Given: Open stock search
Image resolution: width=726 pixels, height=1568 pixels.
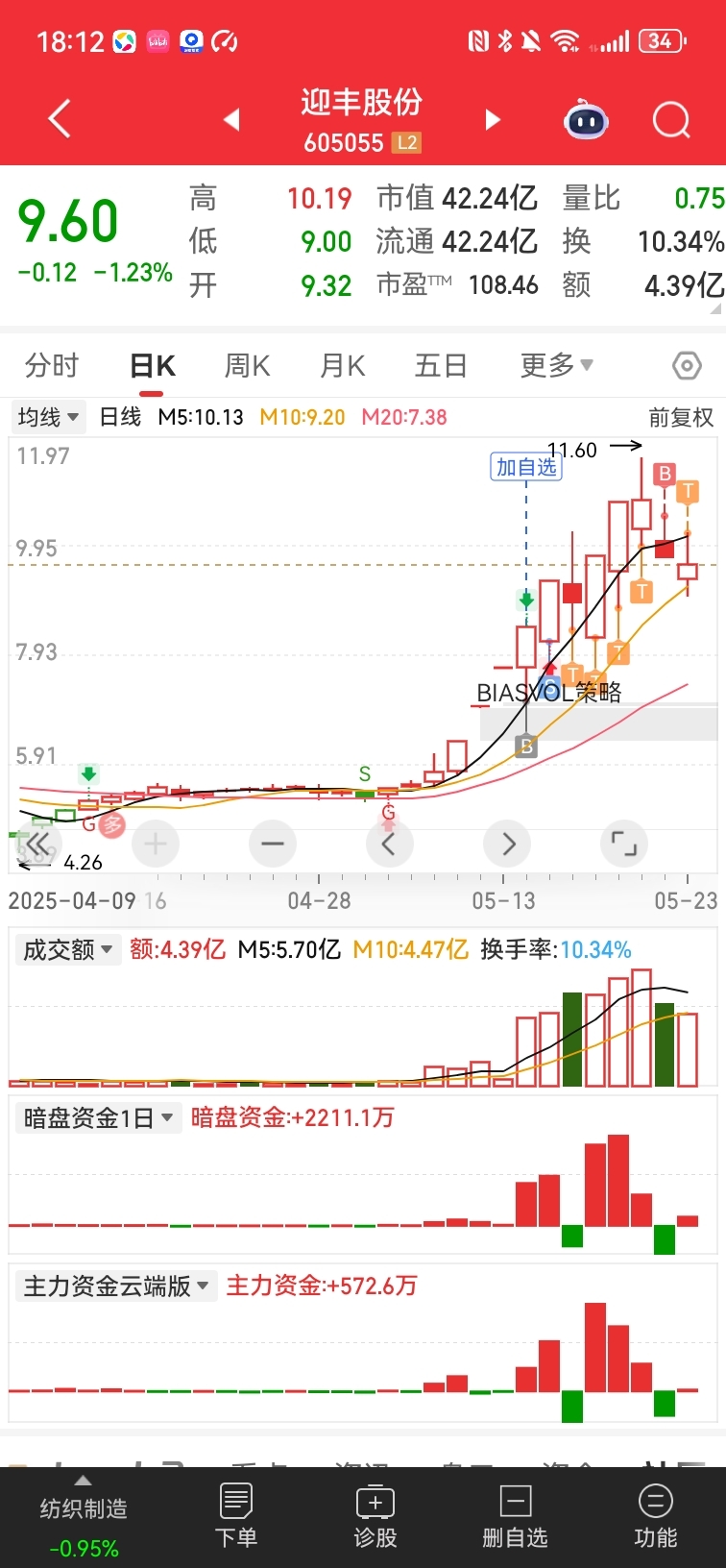Looking at the screenshot, I should 671,121.
